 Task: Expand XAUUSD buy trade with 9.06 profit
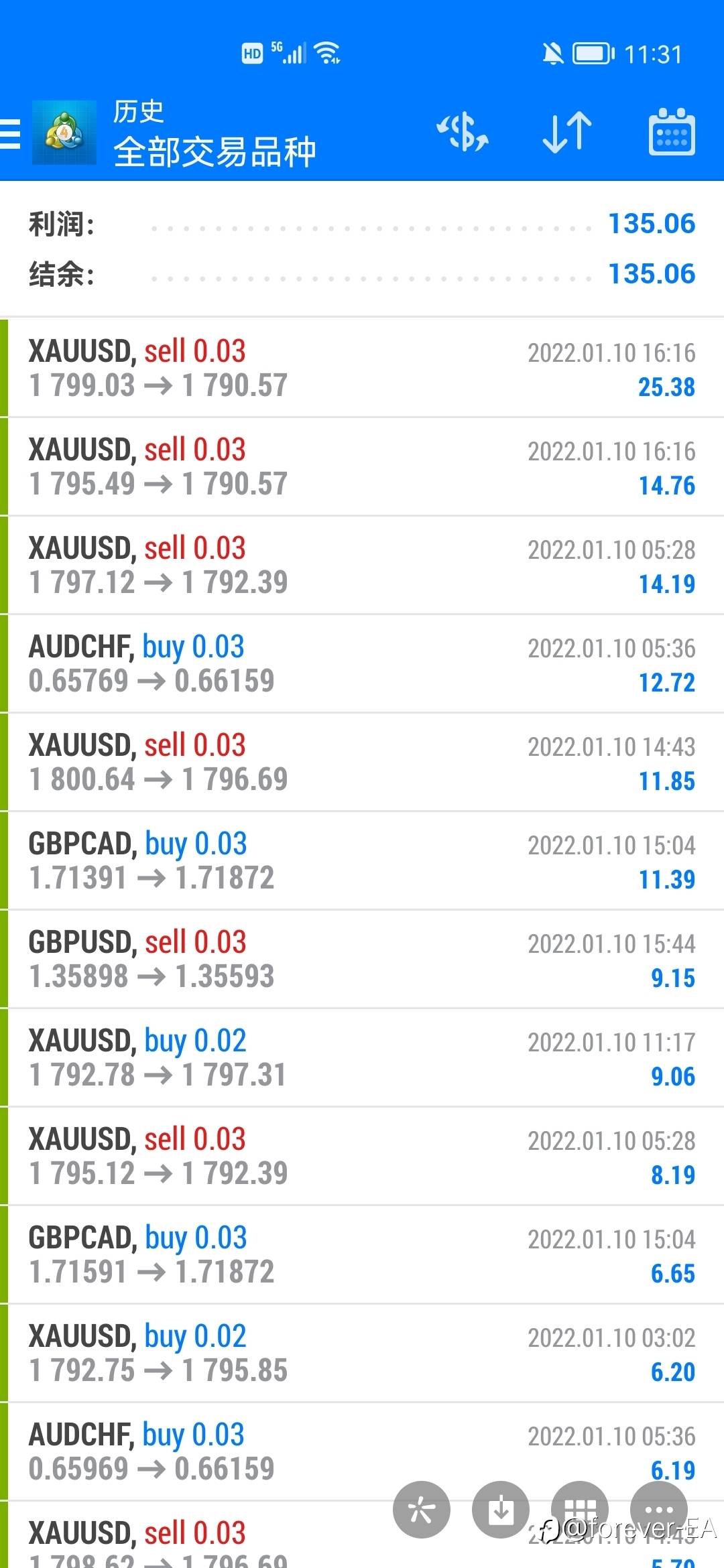coord(362,1057)
